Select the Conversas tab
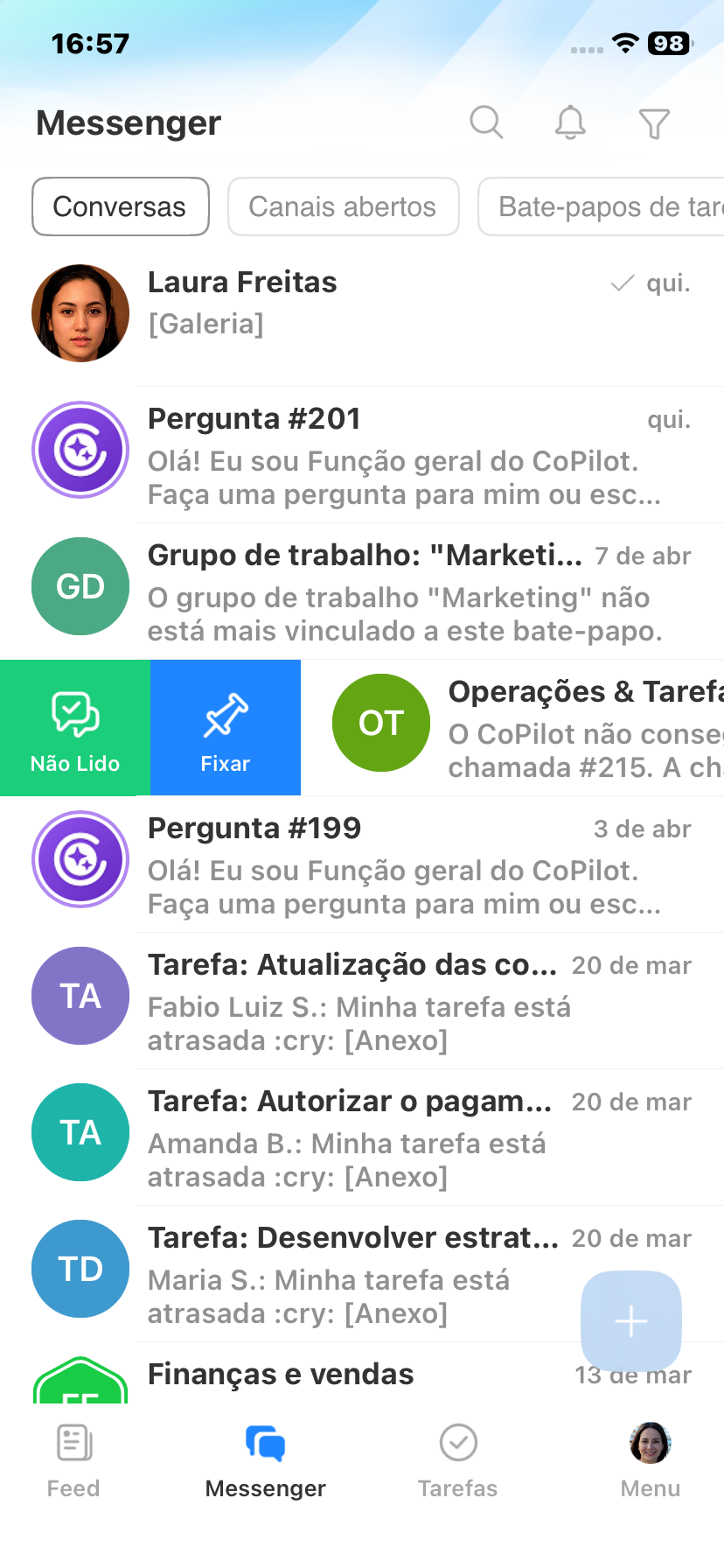 tap(121, 206)
